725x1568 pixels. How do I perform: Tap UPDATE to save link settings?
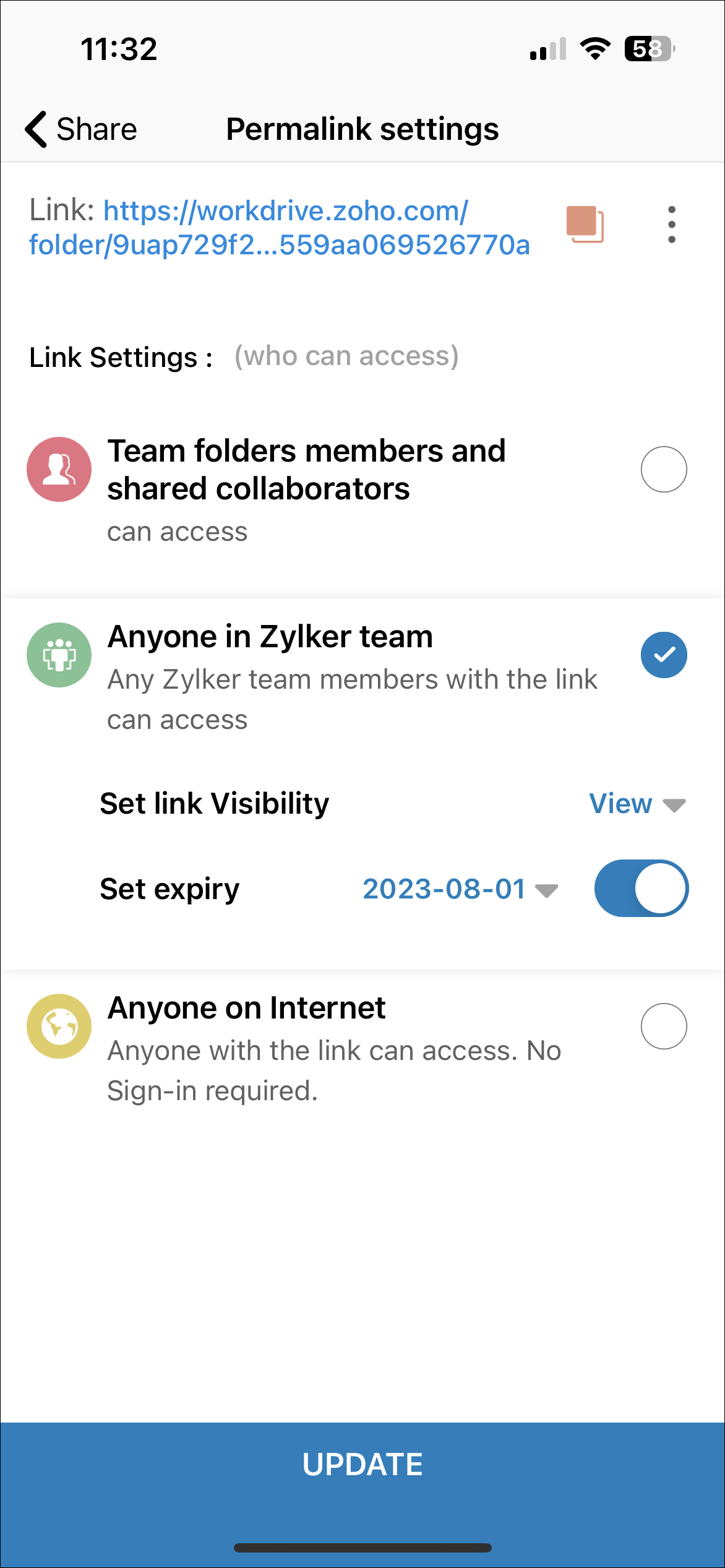tap(362, 1464)
